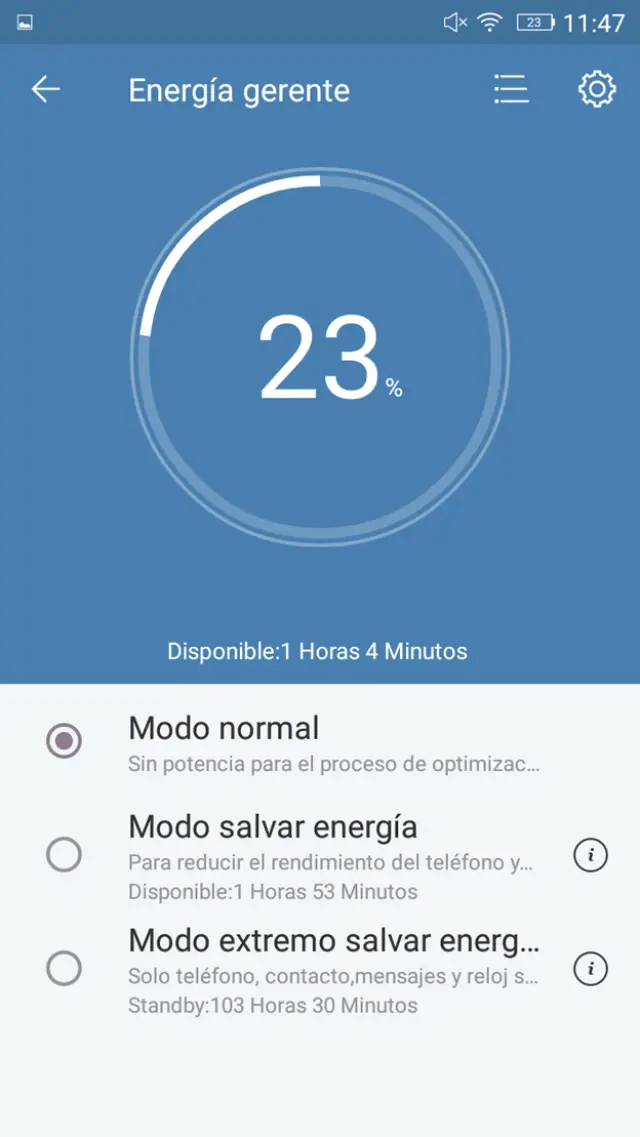
Task: Enable Modo extremo salvar energía
Action: pos(64,968)
